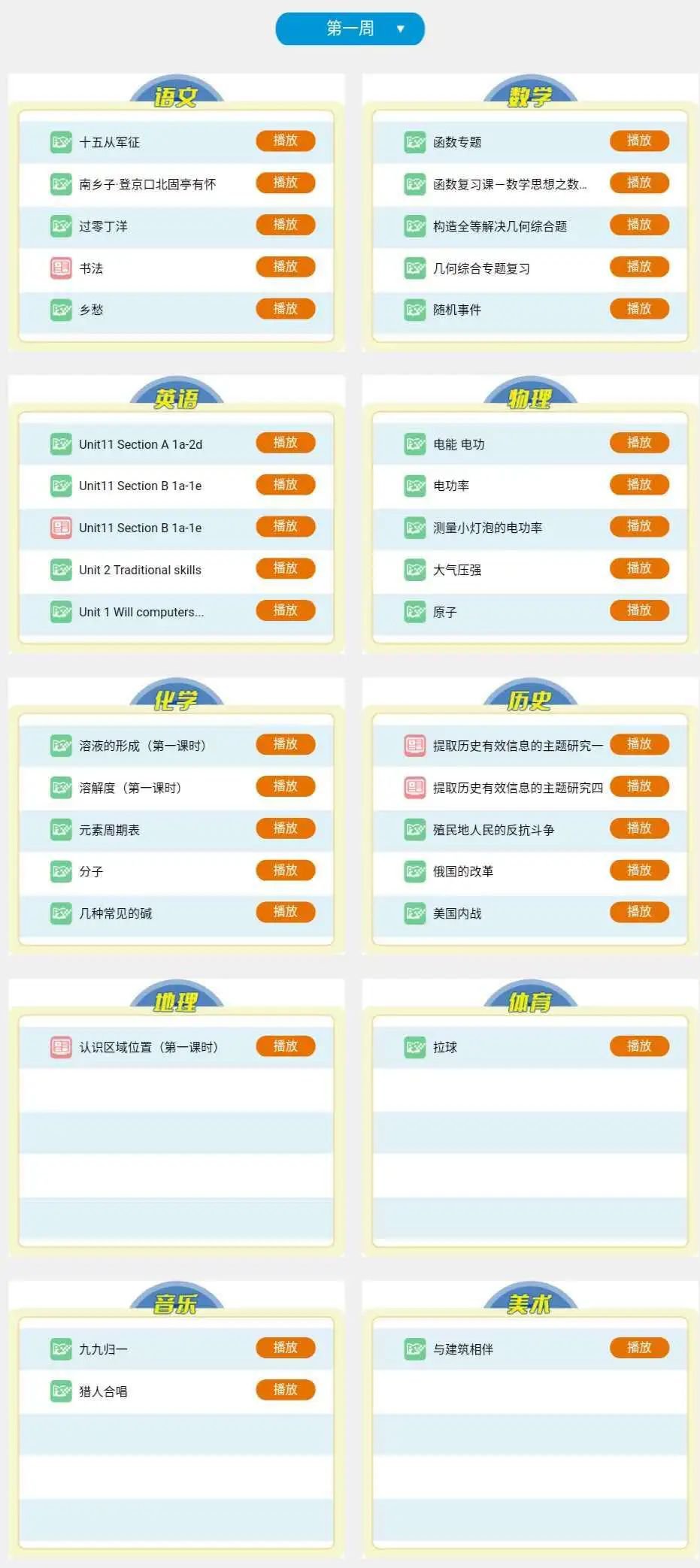The width and height of the screenshot is (700, 1568).
Task: Play 认识区域位置（第一课时）
Action: click(x=285, y=1046)
